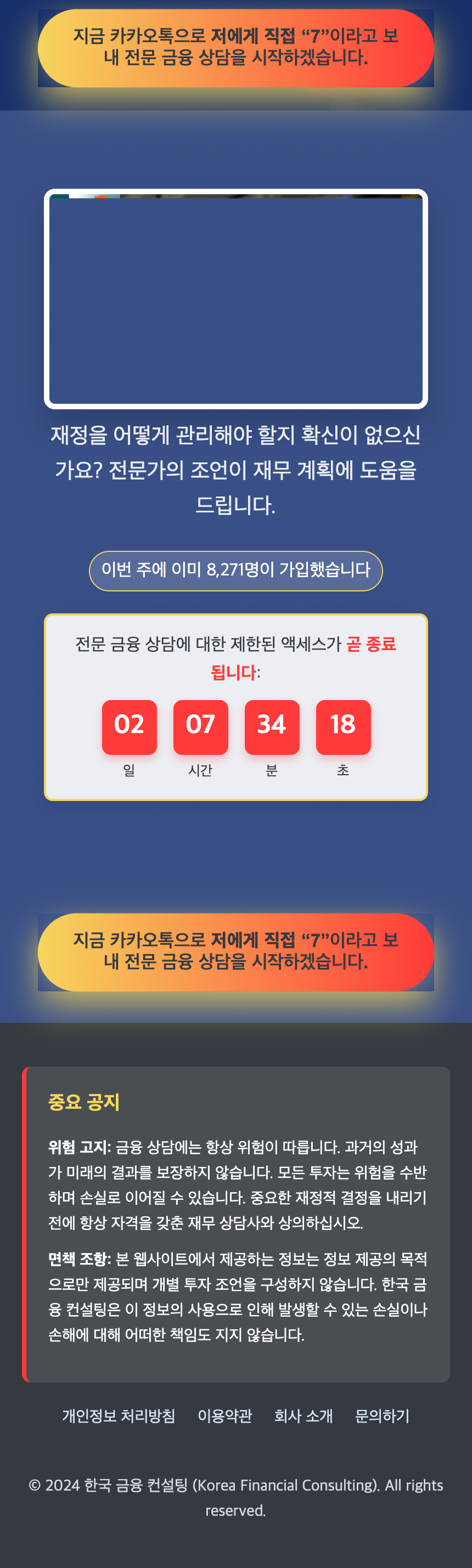This screenshot has height=1568, width=472.
Task: Tap the KakaoTalk consultation button below the countdown
Action: click(235, 951)
